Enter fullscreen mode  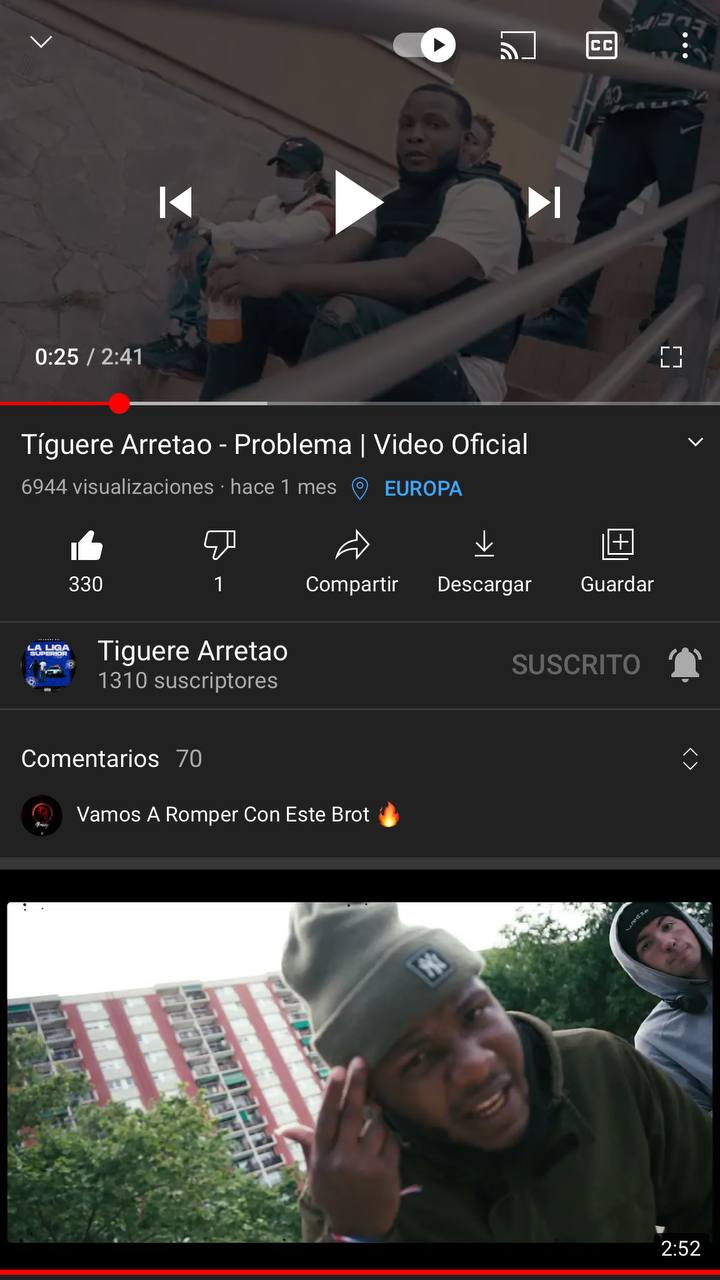[671, 357]
